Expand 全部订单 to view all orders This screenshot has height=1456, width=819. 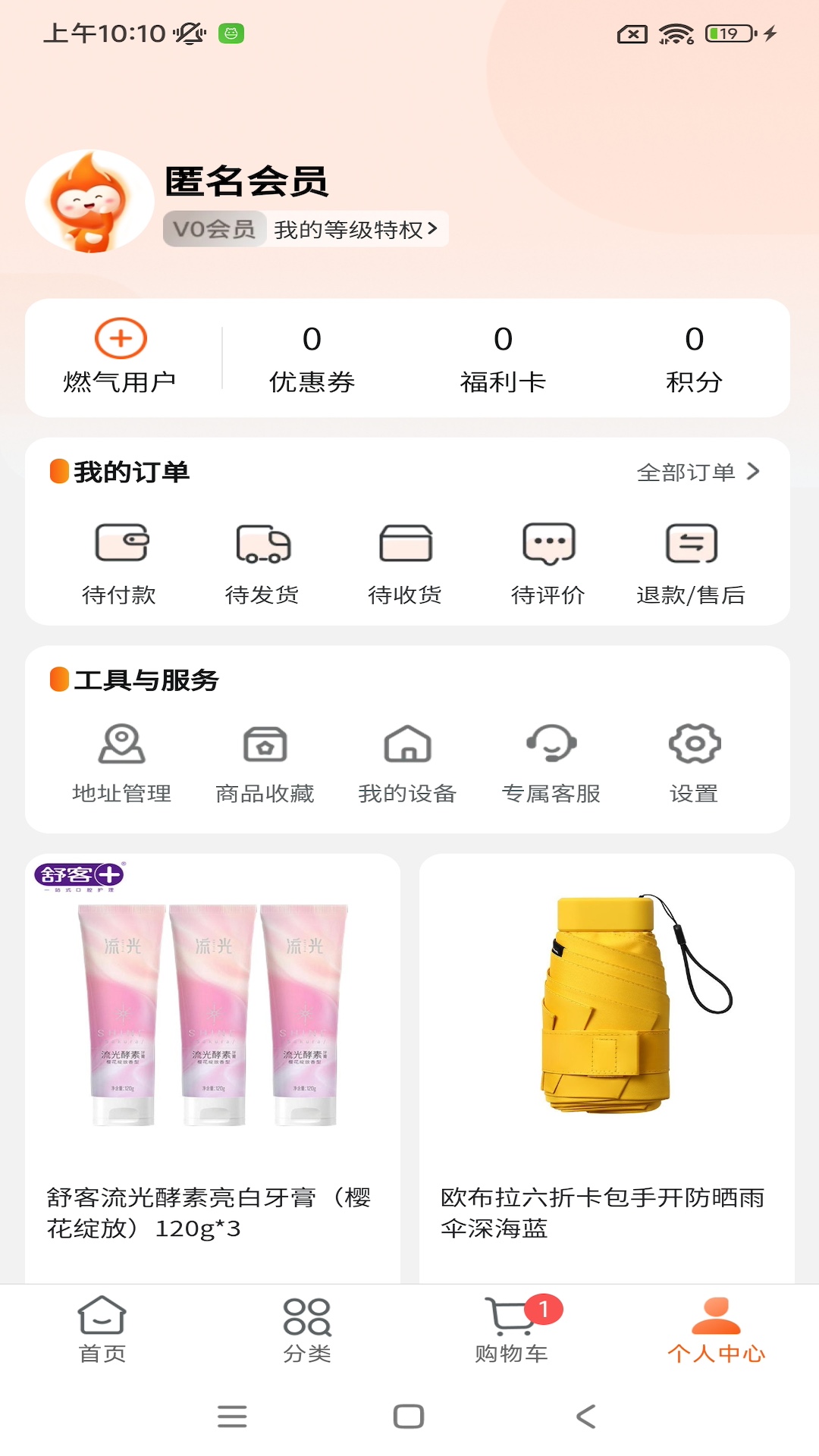698,472
